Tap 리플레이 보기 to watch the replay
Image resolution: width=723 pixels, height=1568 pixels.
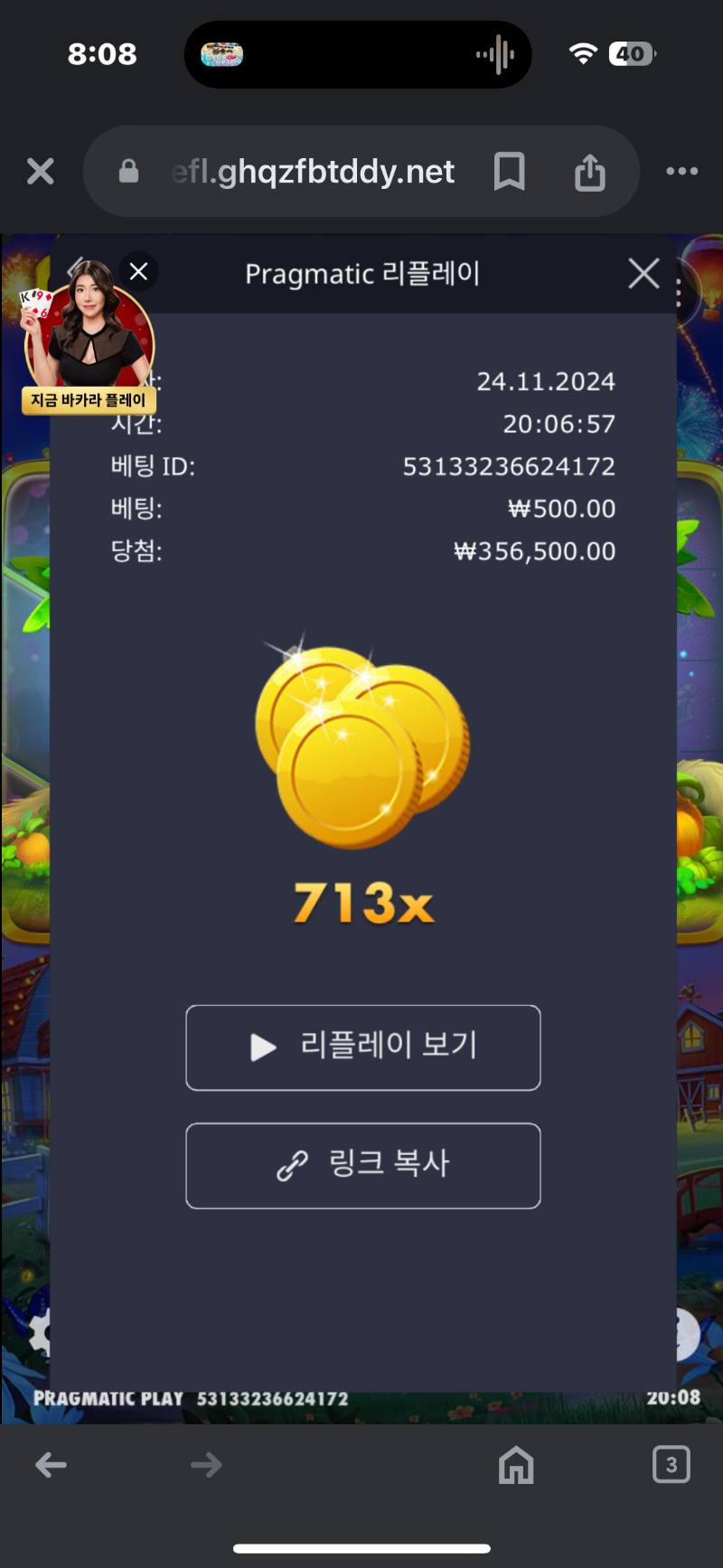click(x=362, y=1047)
